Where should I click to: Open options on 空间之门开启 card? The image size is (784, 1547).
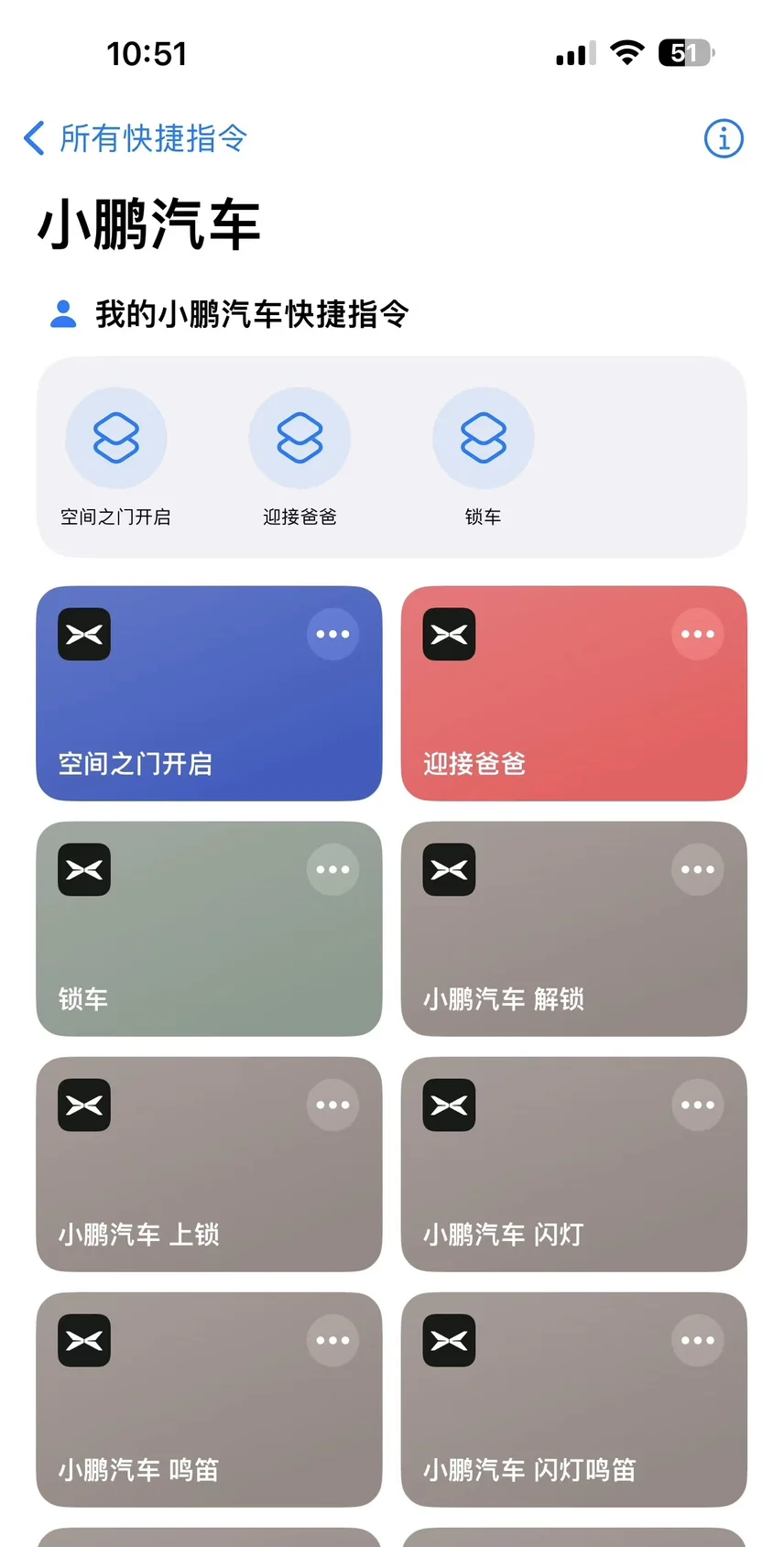[332, 634]
